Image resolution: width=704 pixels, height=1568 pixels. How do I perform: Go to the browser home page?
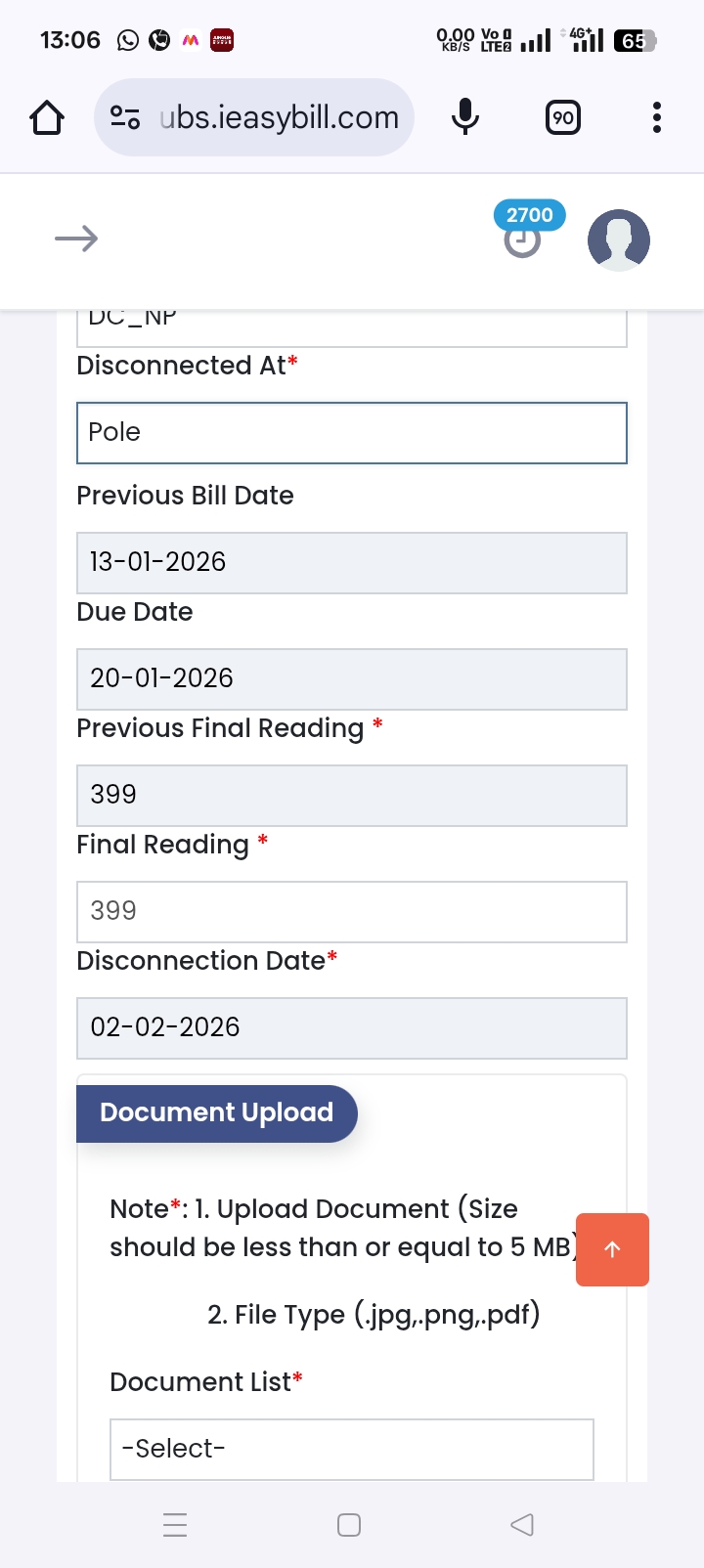pyautogui.click(x=47, y=118)
